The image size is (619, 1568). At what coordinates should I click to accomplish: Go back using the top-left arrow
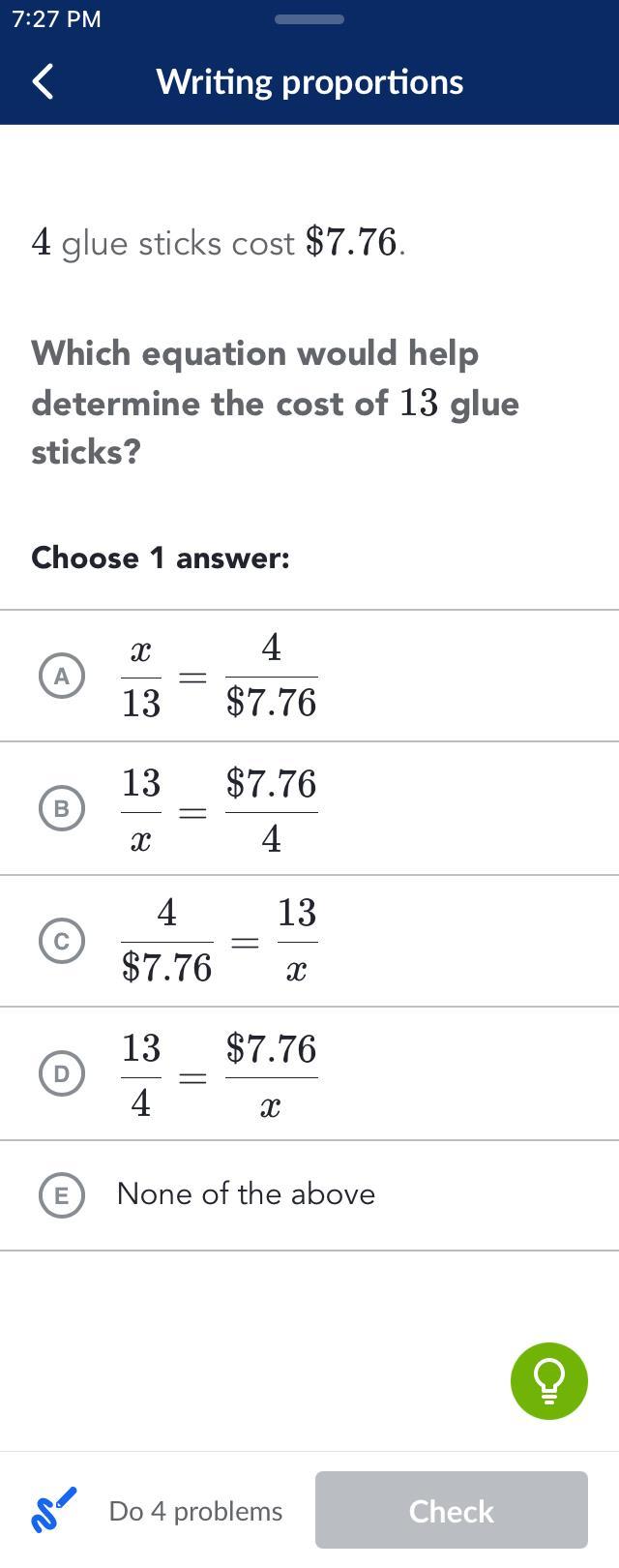44,82
